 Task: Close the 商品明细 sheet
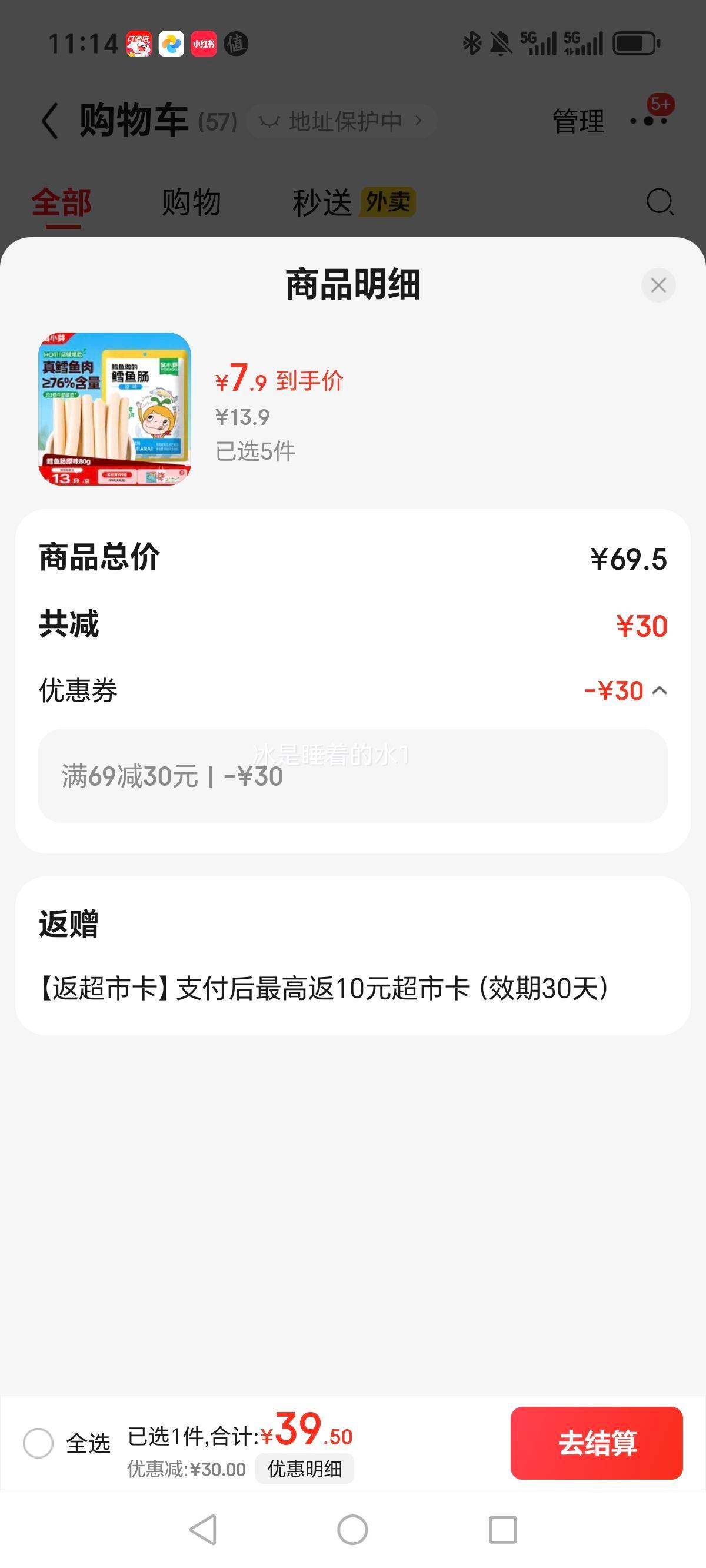[658, 285]
